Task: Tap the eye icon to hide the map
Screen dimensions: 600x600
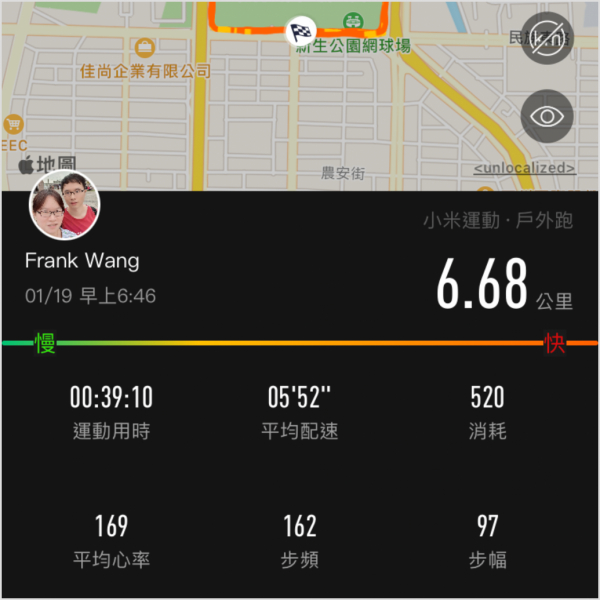Action: pyautogui.click(x=547, y=115)
